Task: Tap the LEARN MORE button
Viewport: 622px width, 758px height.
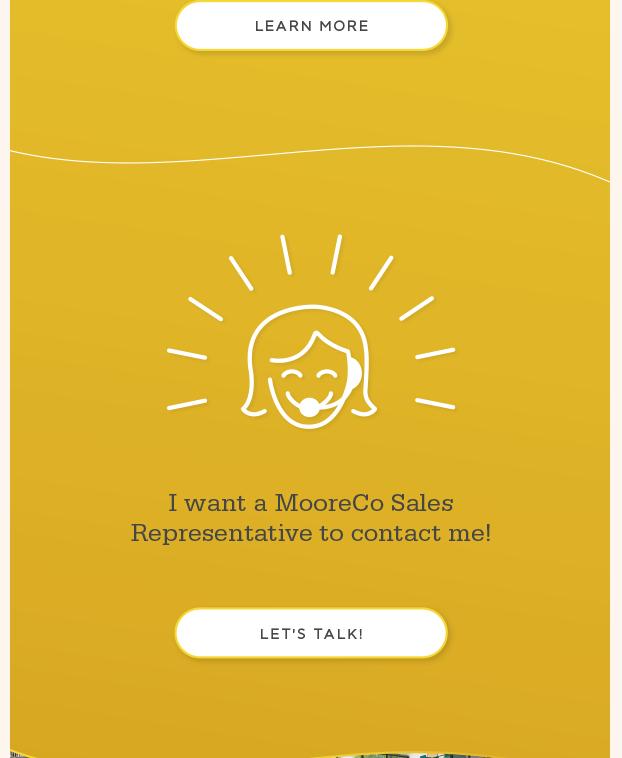Action: tap(311, 26)
